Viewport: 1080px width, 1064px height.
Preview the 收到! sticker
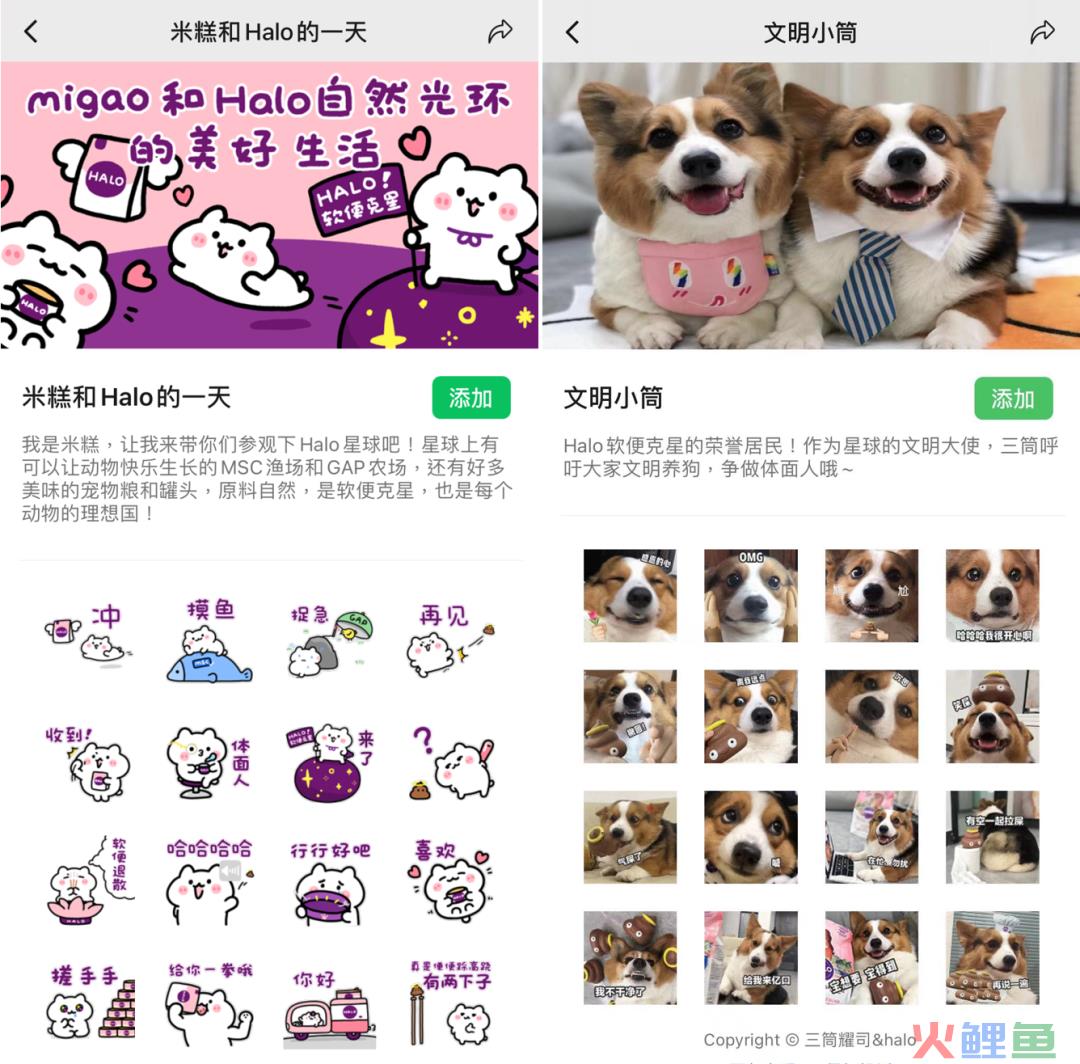[x=89, y=762]
